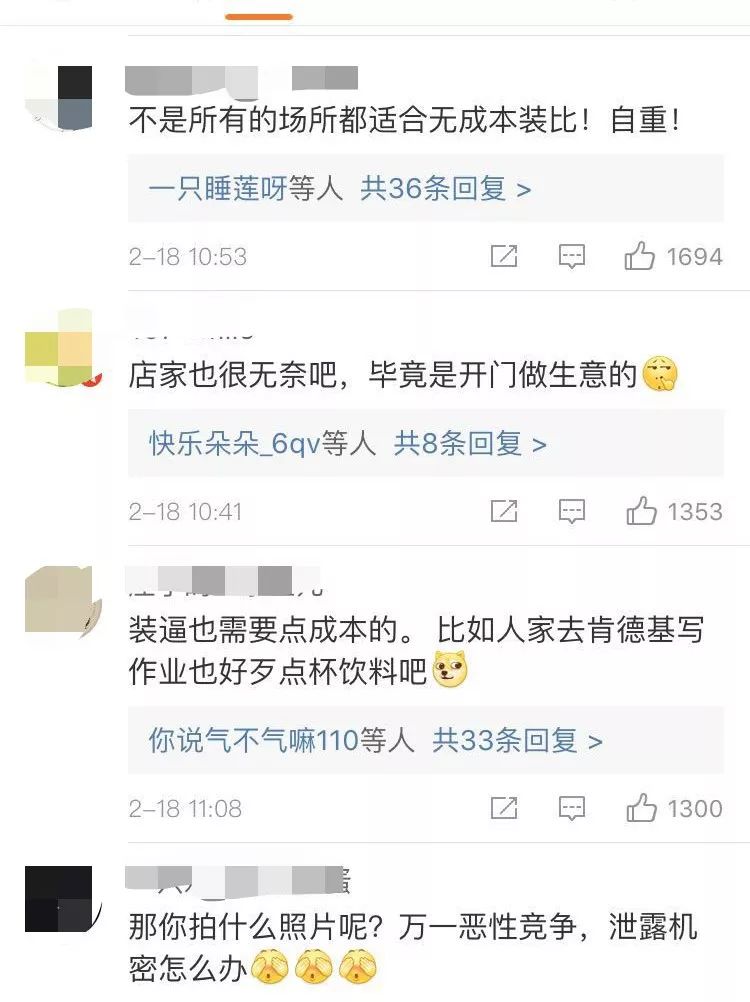Open the profile of 一只睡莲呀
The image size is (750, 1002).
[x=218, y=188]
